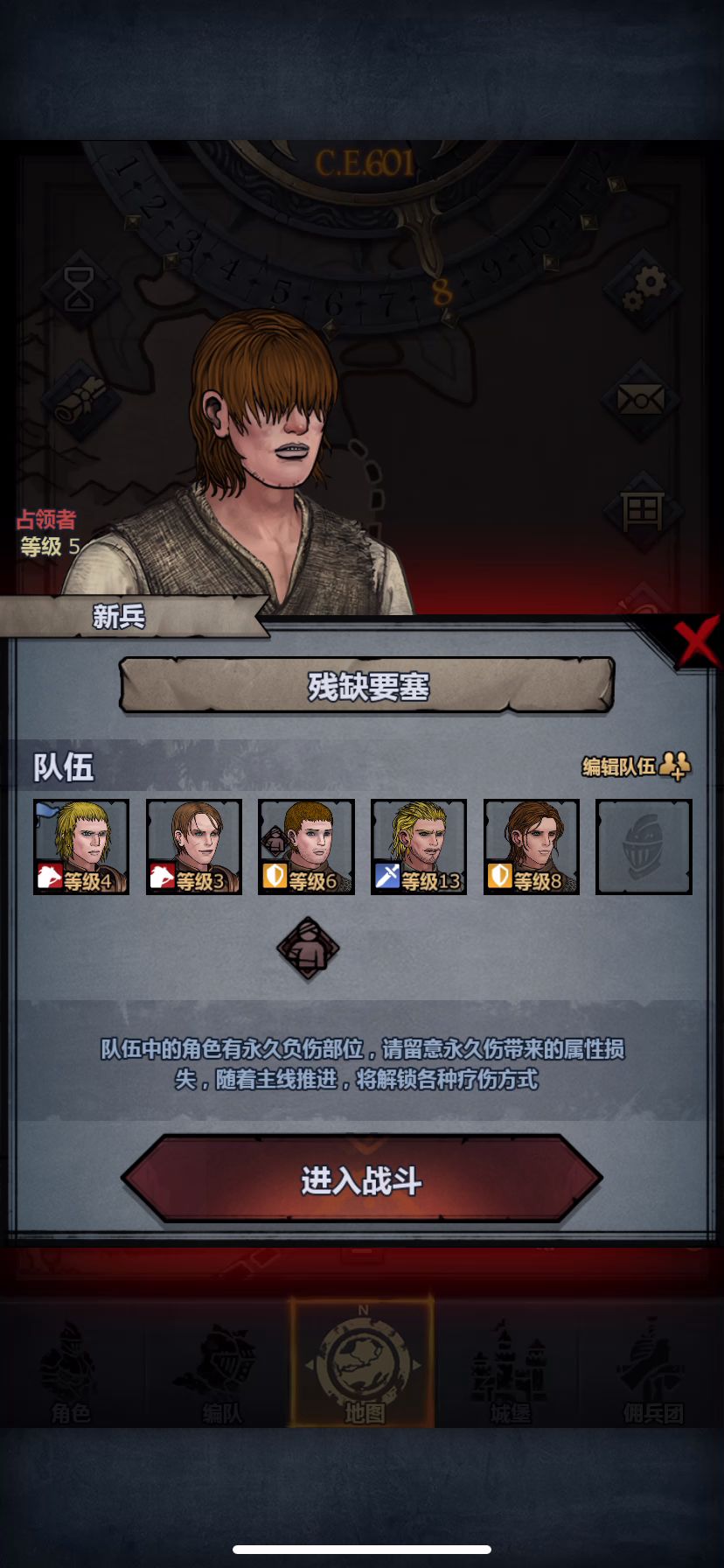Open 编辑队伍 to edit the team
The width and height of the screenshot is (724, 1568).
coord(636,766)
